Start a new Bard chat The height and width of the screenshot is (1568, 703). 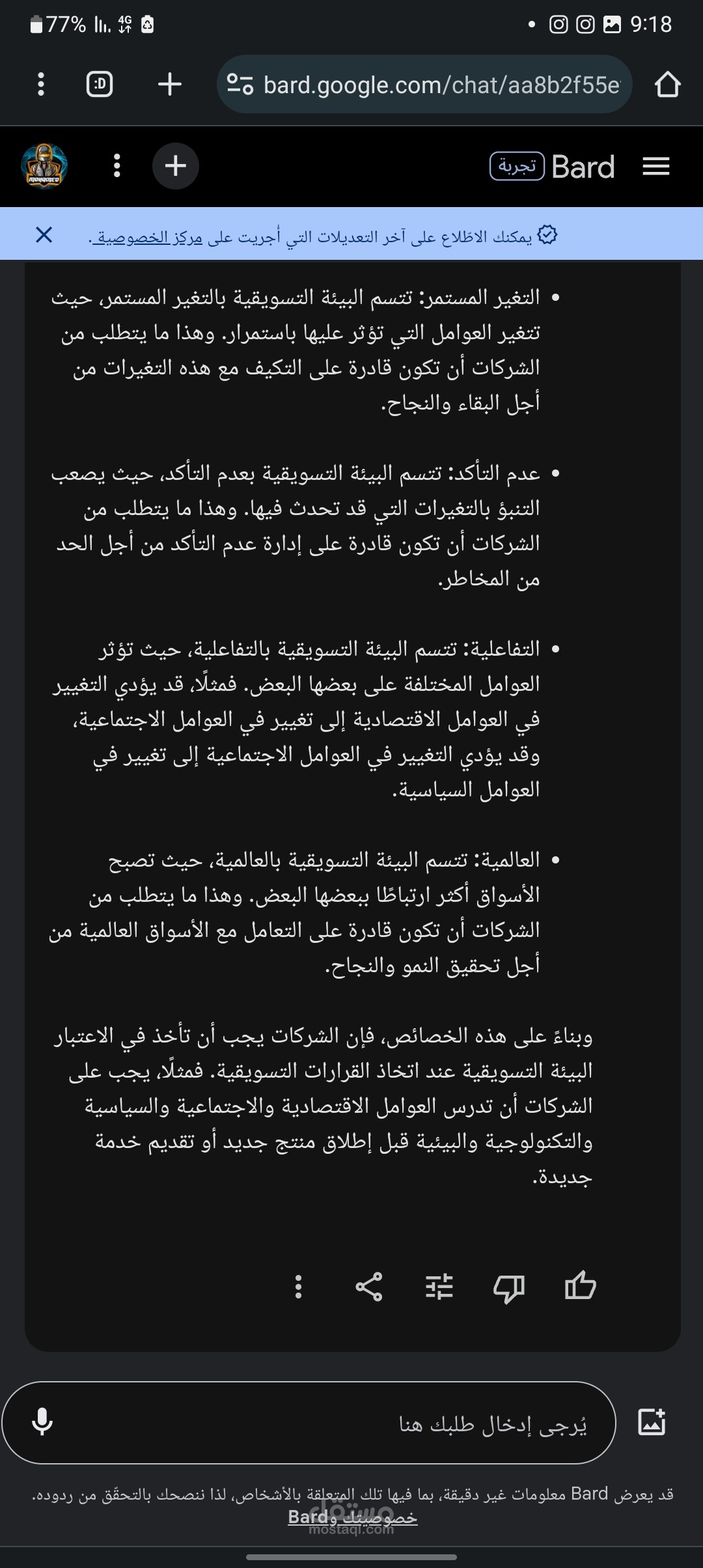pyautogui.click(x=176, y=166)
